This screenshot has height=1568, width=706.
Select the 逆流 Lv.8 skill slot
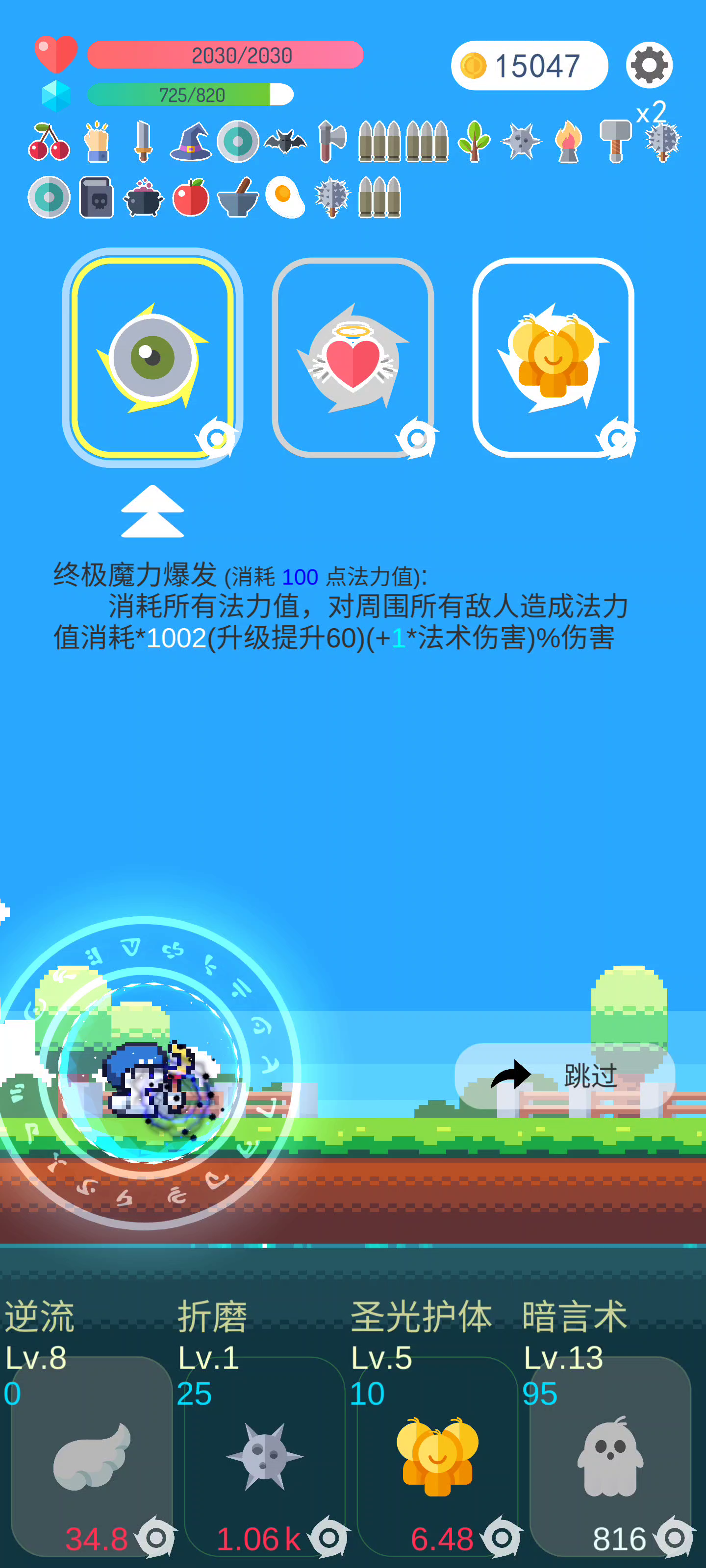pyautogui.click(x=91, y=1455)
